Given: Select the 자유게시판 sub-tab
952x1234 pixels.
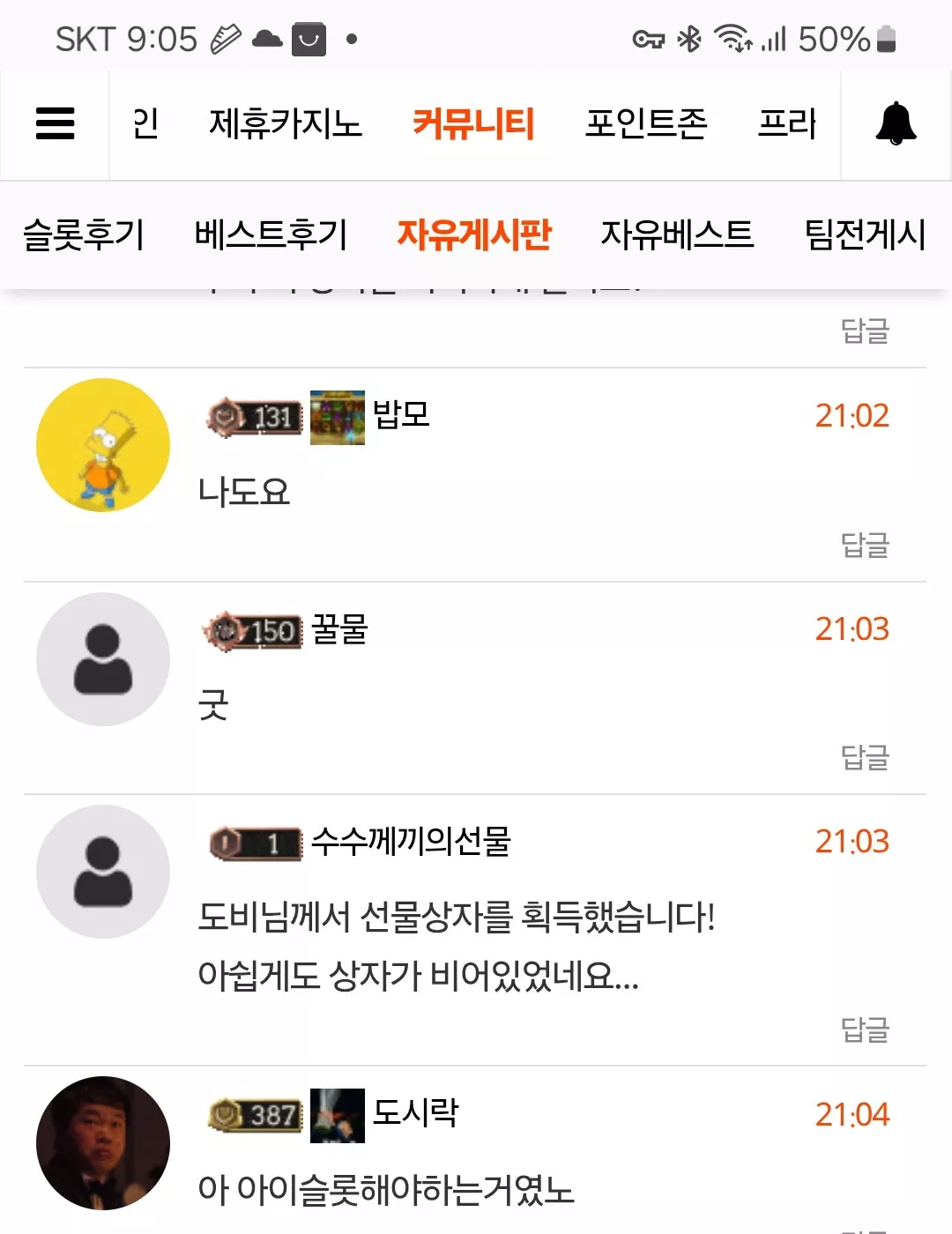Looking at the screenshot, I should pyautogui.click(x=474, y=234).
